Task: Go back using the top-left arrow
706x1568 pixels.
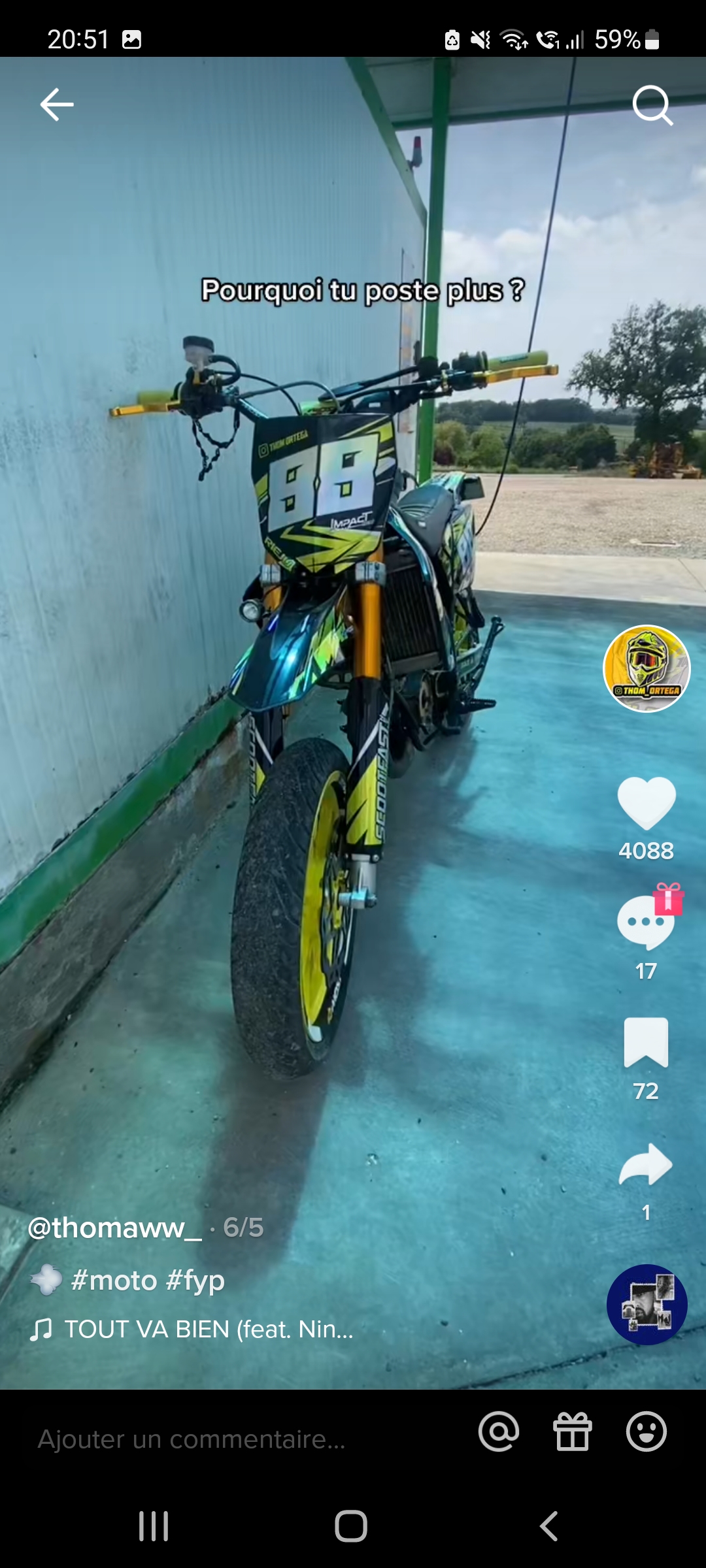Action: click(56, 105)
